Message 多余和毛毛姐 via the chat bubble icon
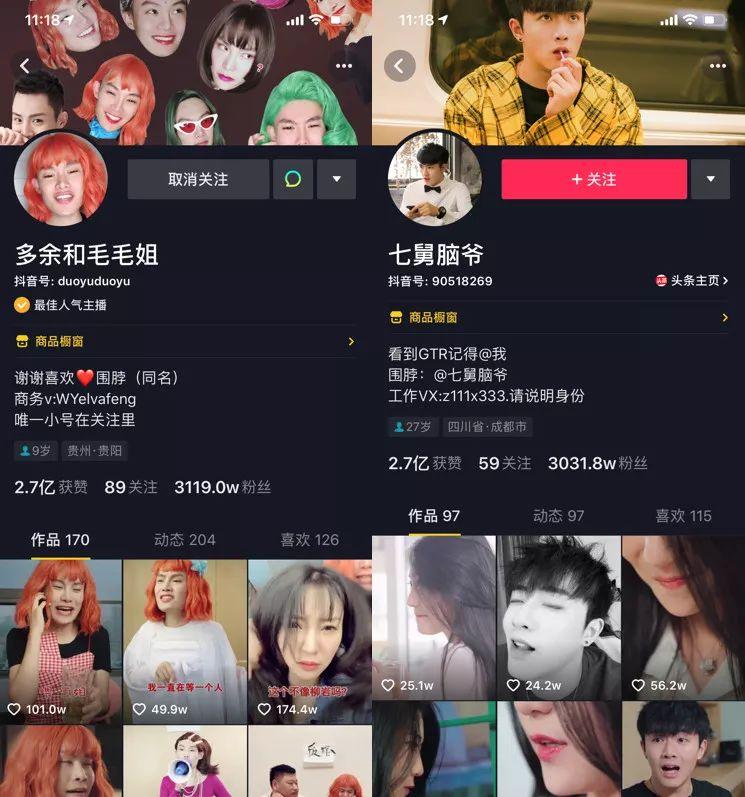 [293, 180]
